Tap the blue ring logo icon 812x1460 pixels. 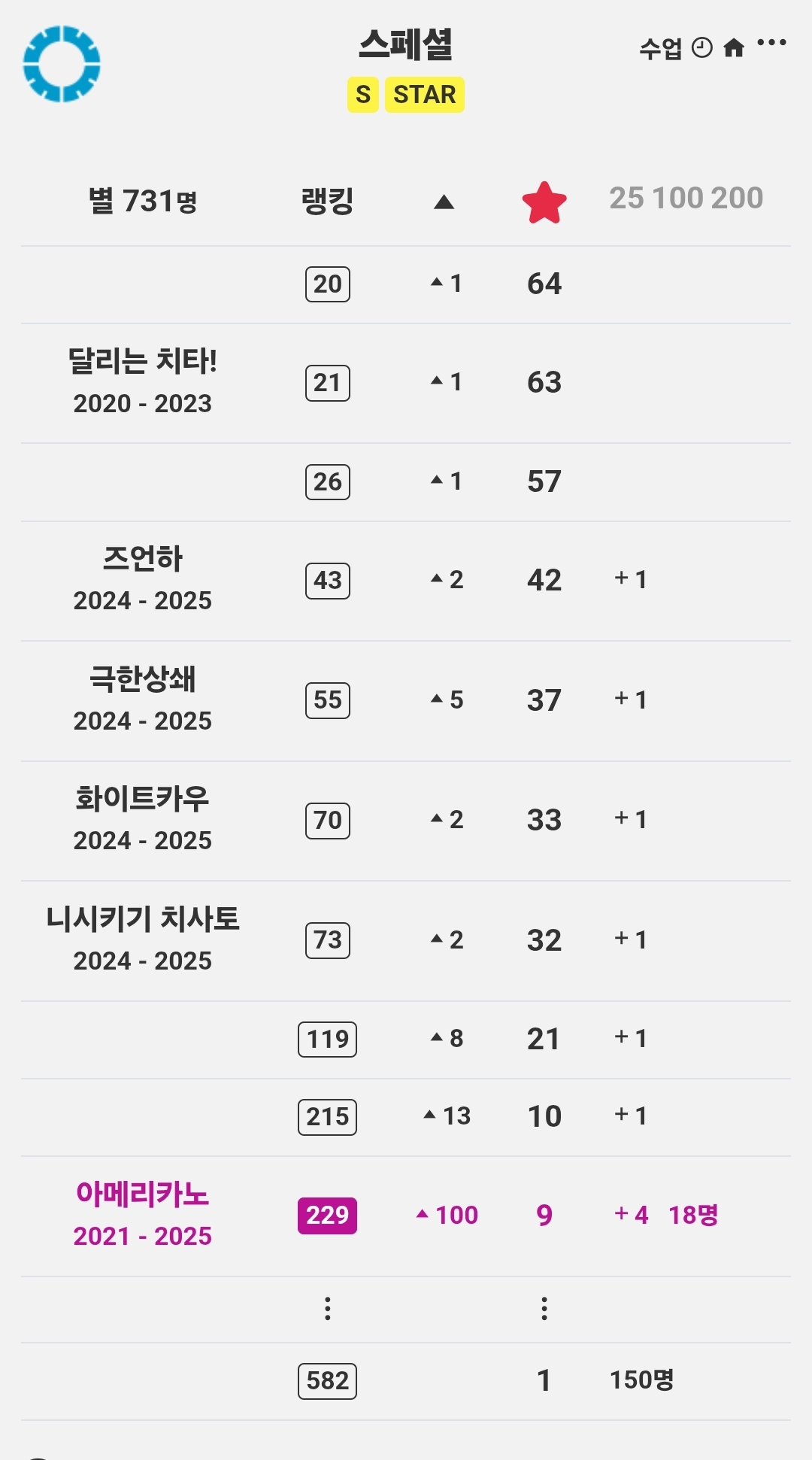[62, 63]
